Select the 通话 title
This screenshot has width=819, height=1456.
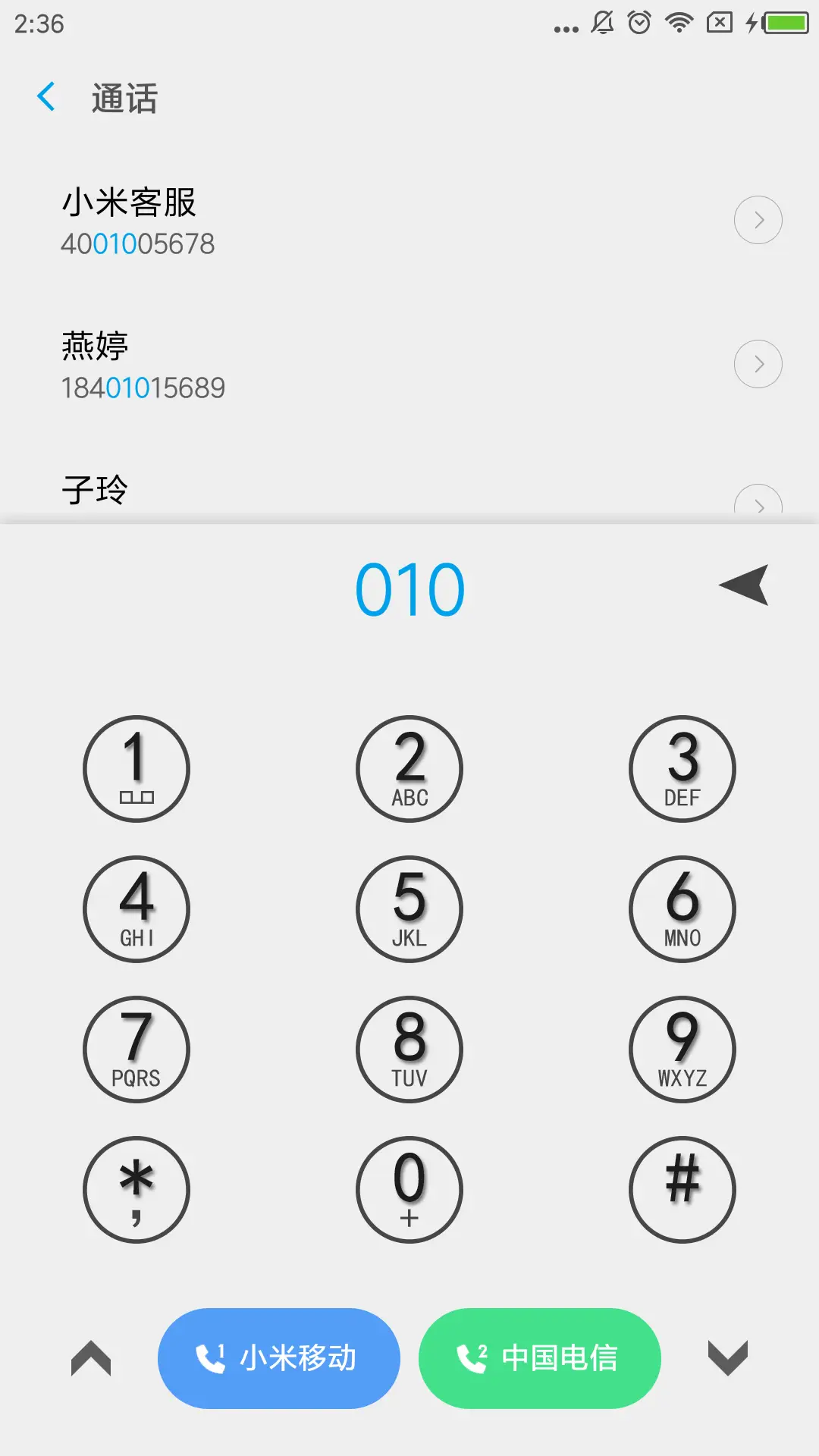124,99
